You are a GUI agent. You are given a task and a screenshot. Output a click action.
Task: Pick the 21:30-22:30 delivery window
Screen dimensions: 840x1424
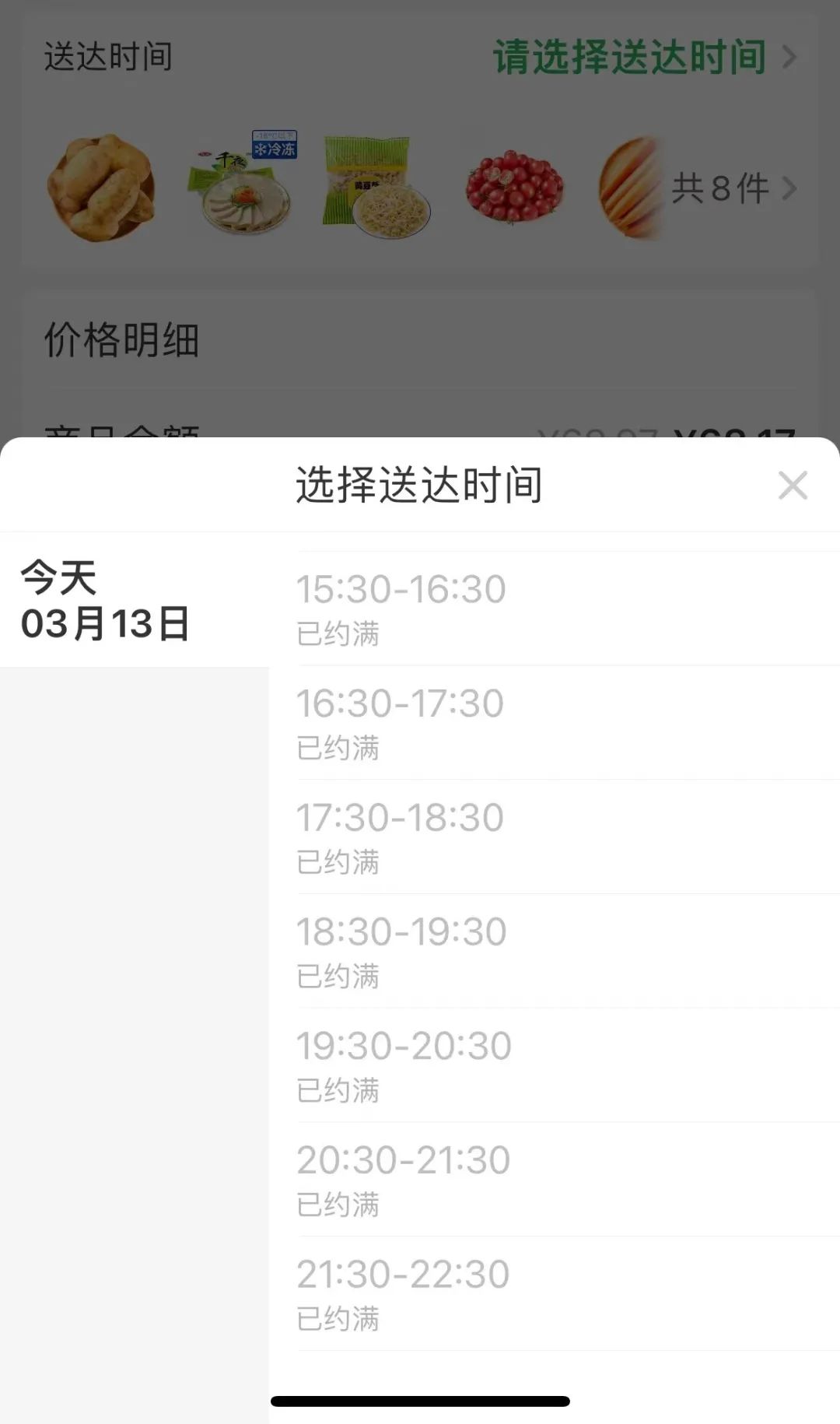pos(554,1293)
